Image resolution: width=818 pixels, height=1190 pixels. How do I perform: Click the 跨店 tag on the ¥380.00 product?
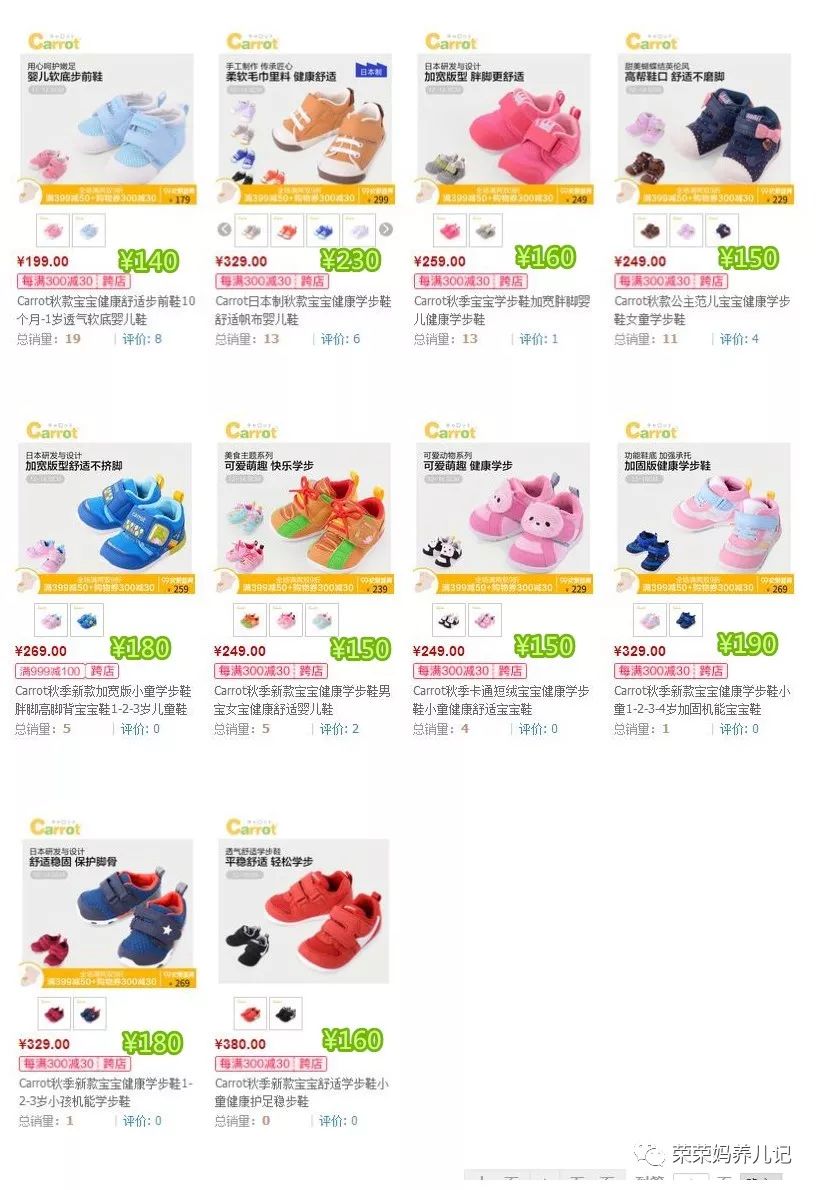(x=311, y=1064)
